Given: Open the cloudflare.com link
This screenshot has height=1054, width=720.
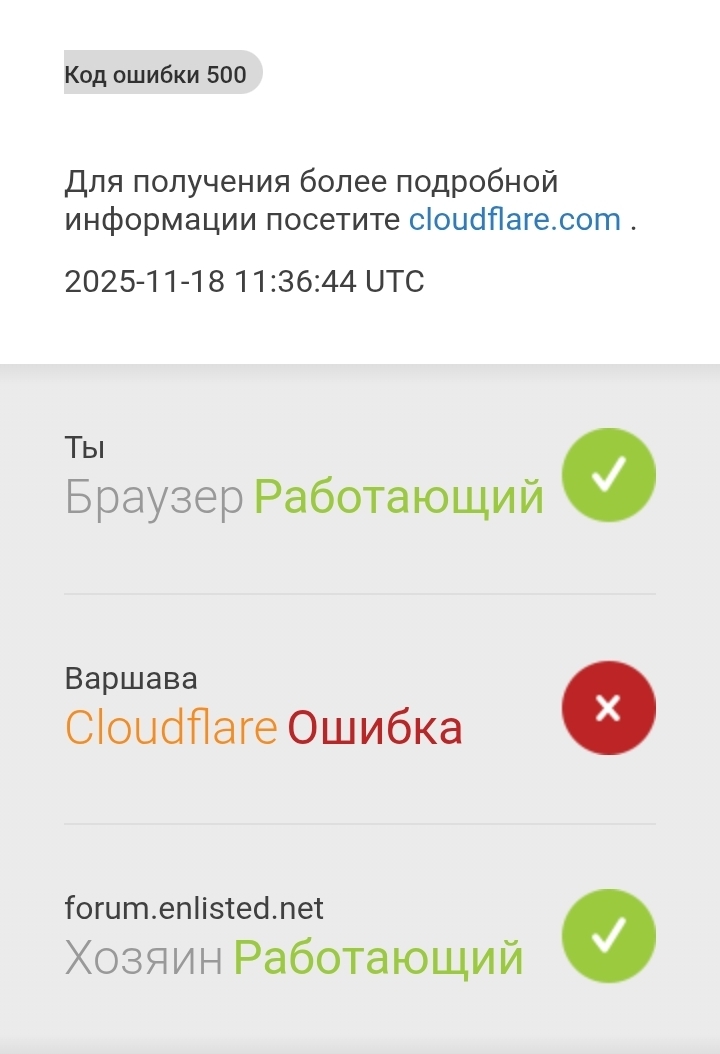Looking at the screenshot, I should [514, 220].
